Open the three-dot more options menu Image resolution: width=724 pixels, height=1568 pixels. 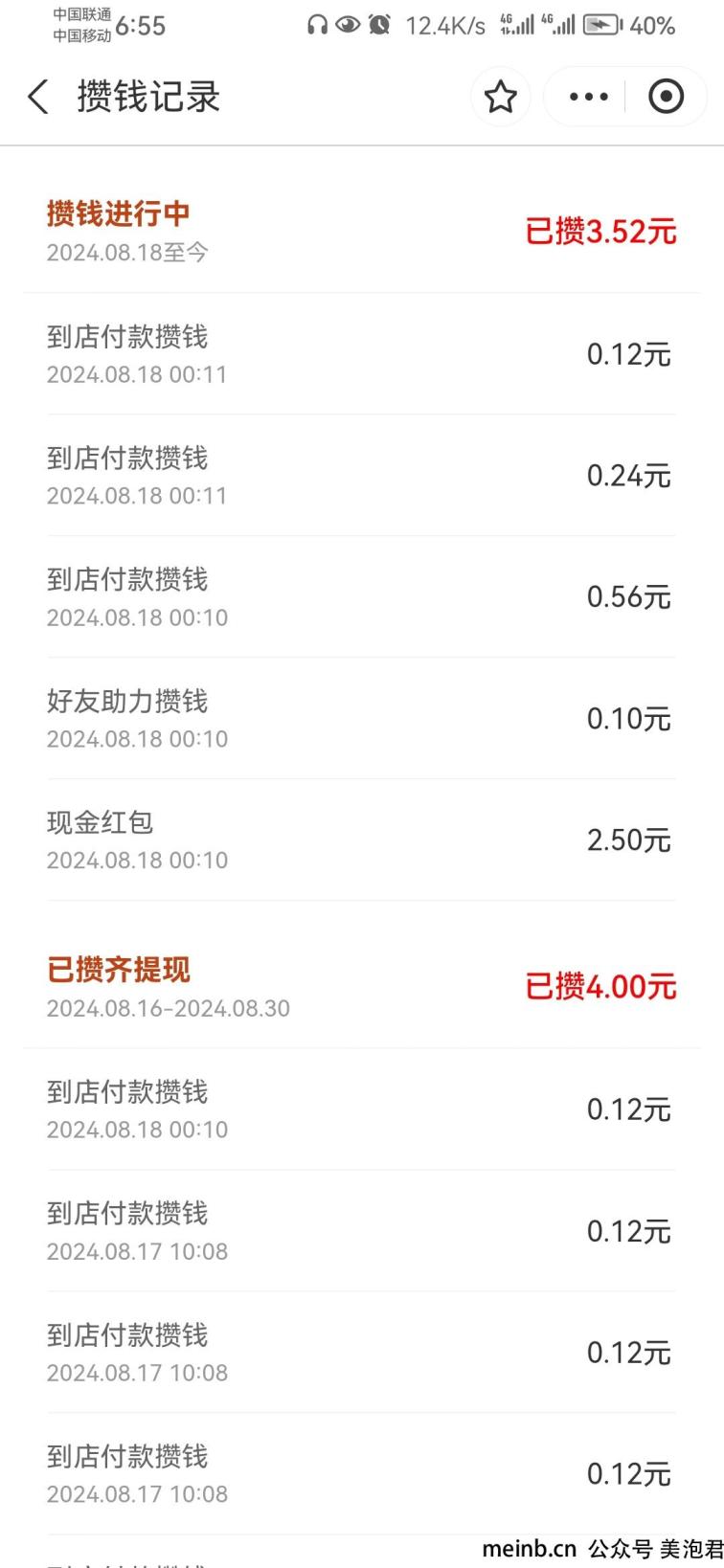[588, 97]
